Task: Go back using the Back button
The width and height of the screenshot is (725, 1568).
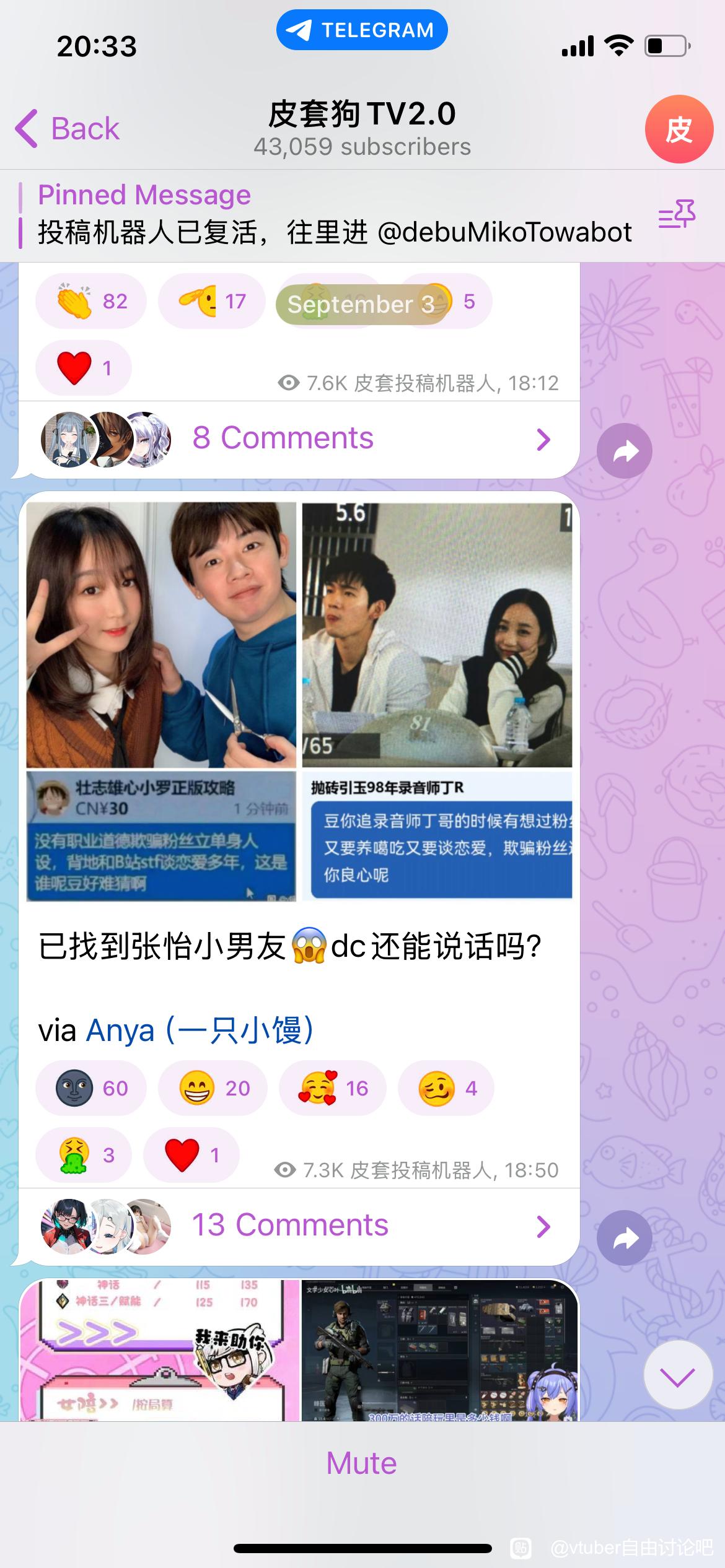Action: (x=68, y=129)
